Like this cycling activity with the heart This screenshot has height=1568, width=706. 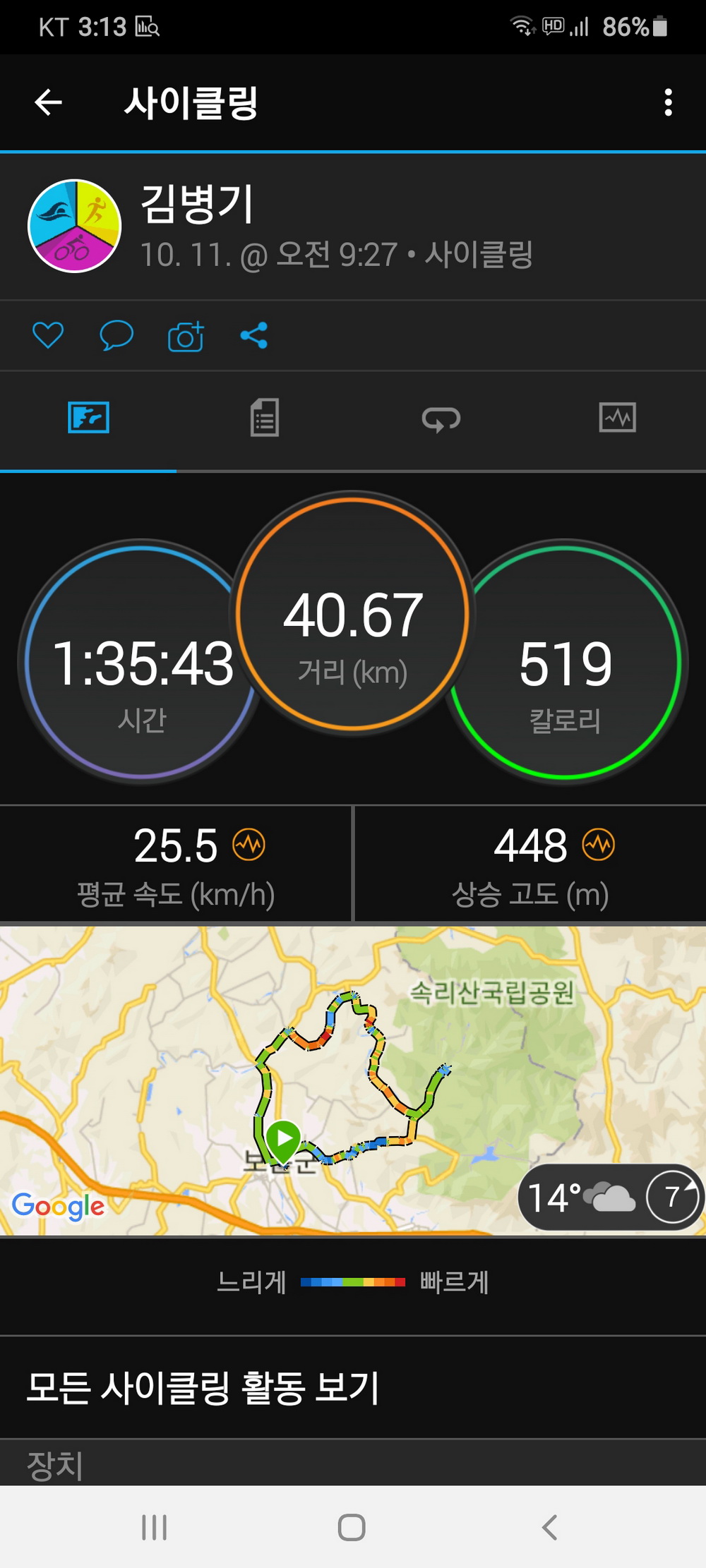coord(48,335)
